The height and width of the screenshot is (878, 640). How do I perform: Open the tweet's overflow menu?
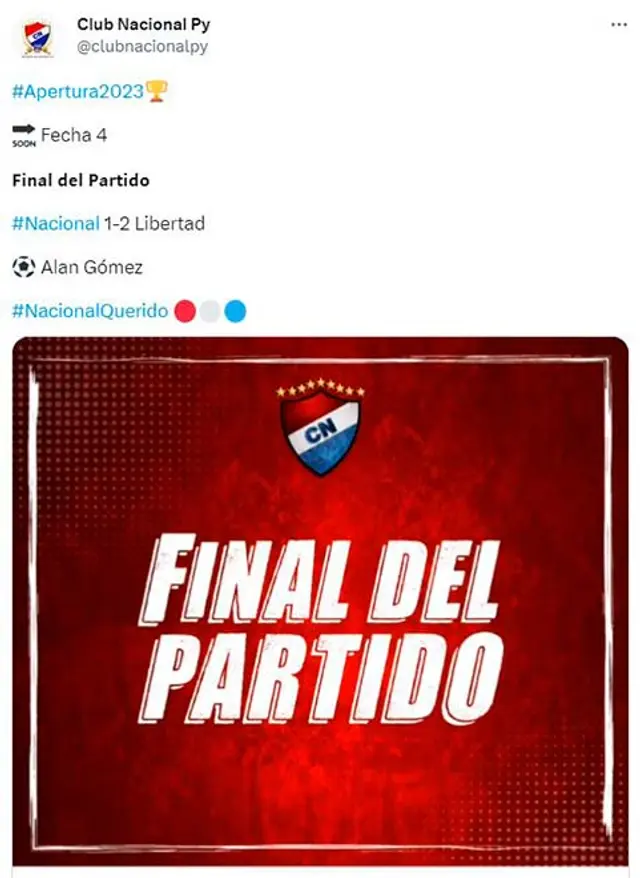point(617,25)
